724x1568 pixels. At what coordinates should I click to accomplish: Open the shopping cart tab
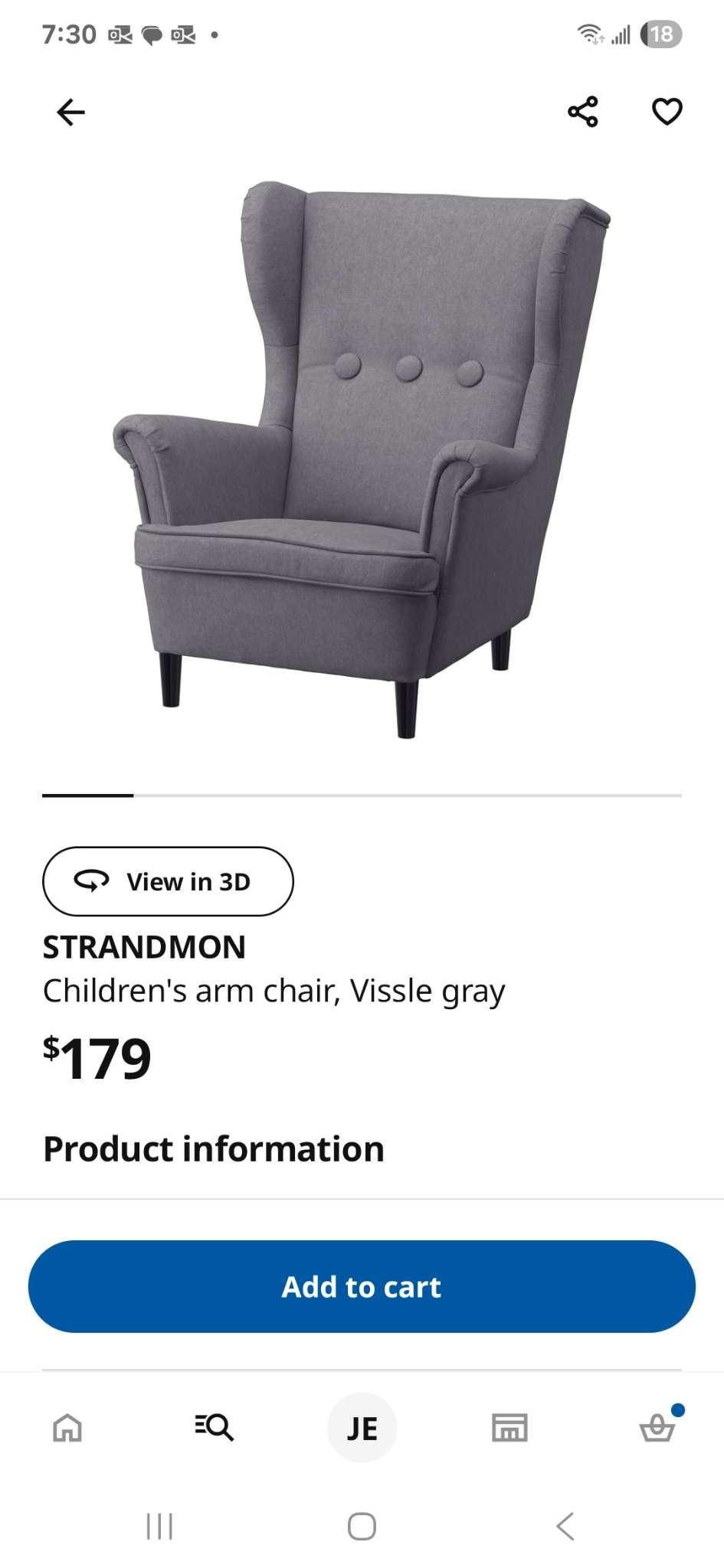657,1427
